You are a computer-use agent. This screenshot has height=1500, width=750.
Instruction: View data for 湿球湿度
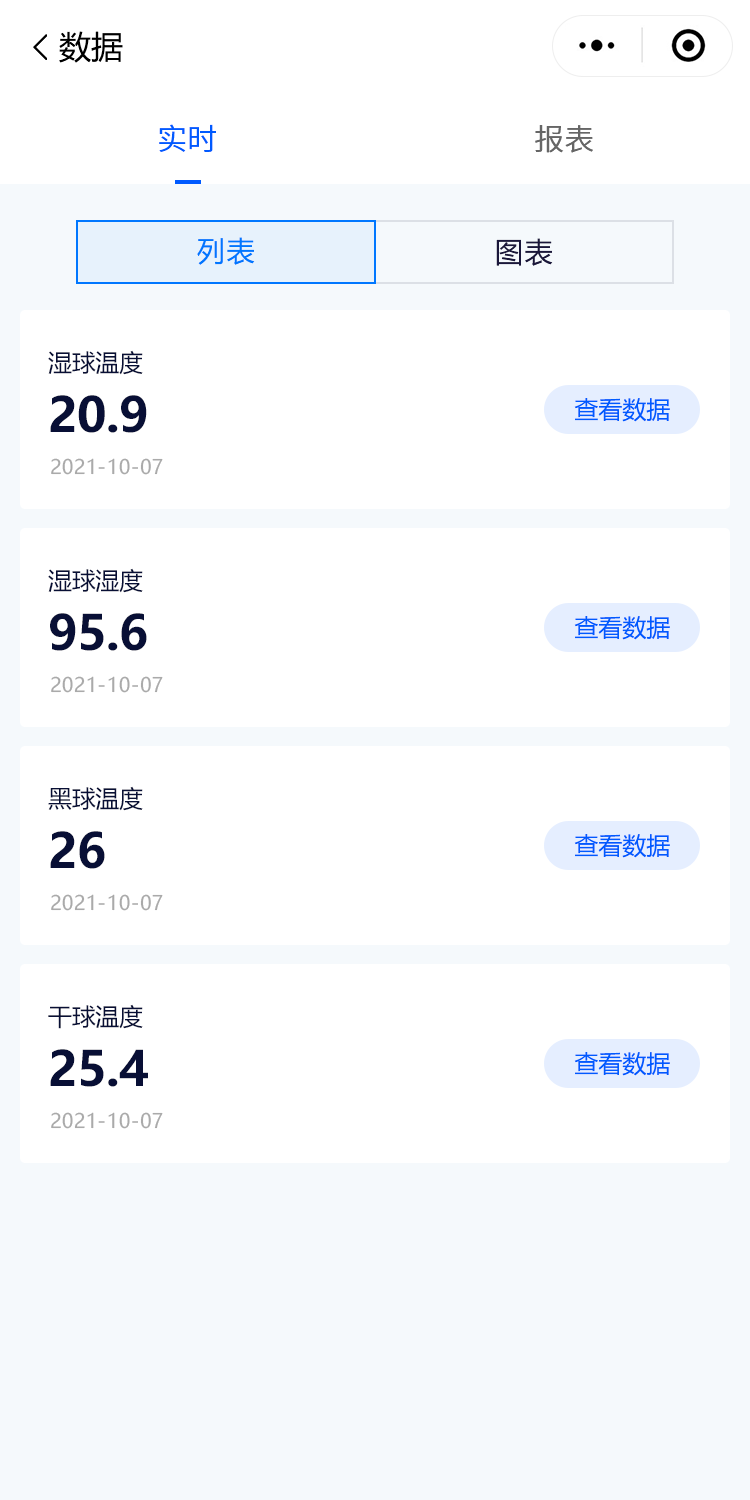click(x=621, y=628)
